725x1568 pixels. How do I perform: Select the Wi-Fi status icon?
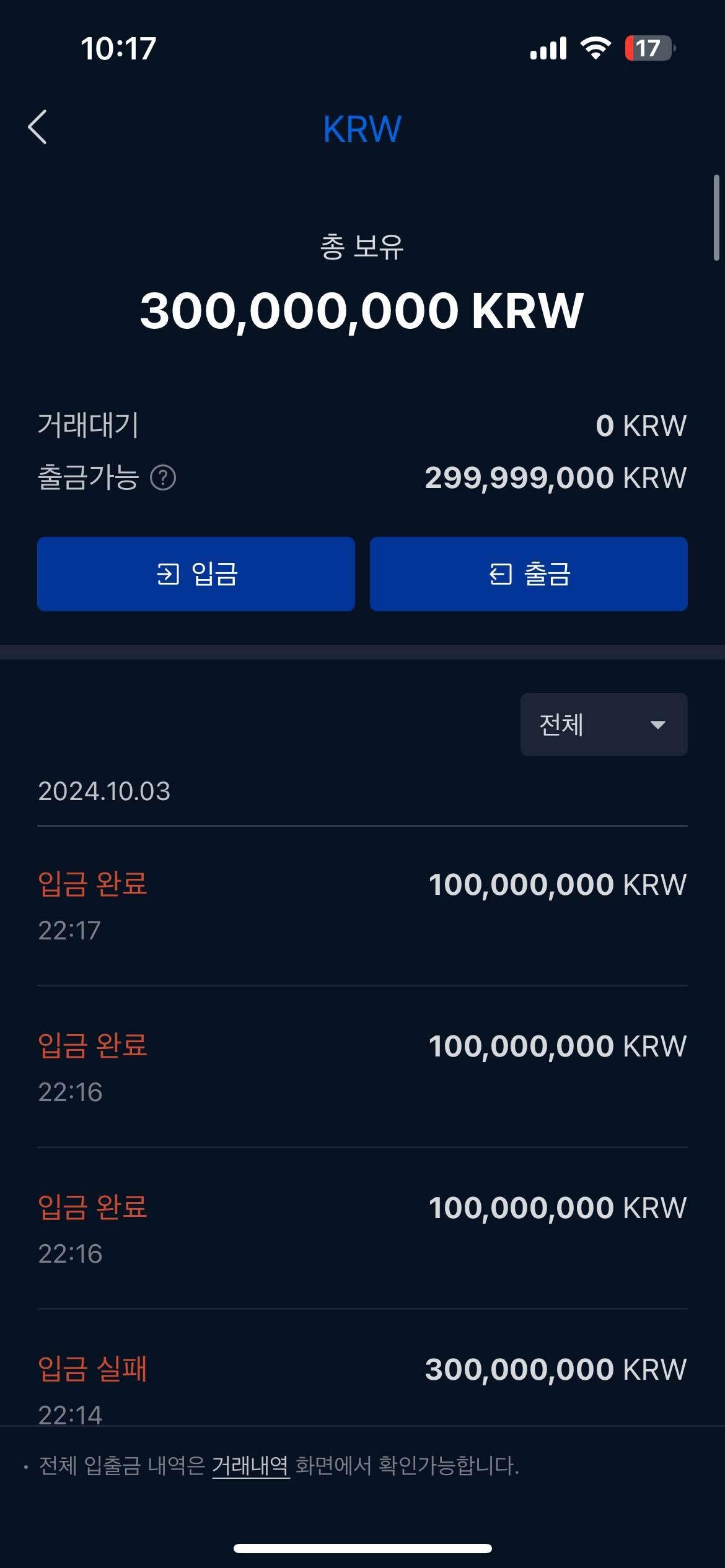click(595, 50)
